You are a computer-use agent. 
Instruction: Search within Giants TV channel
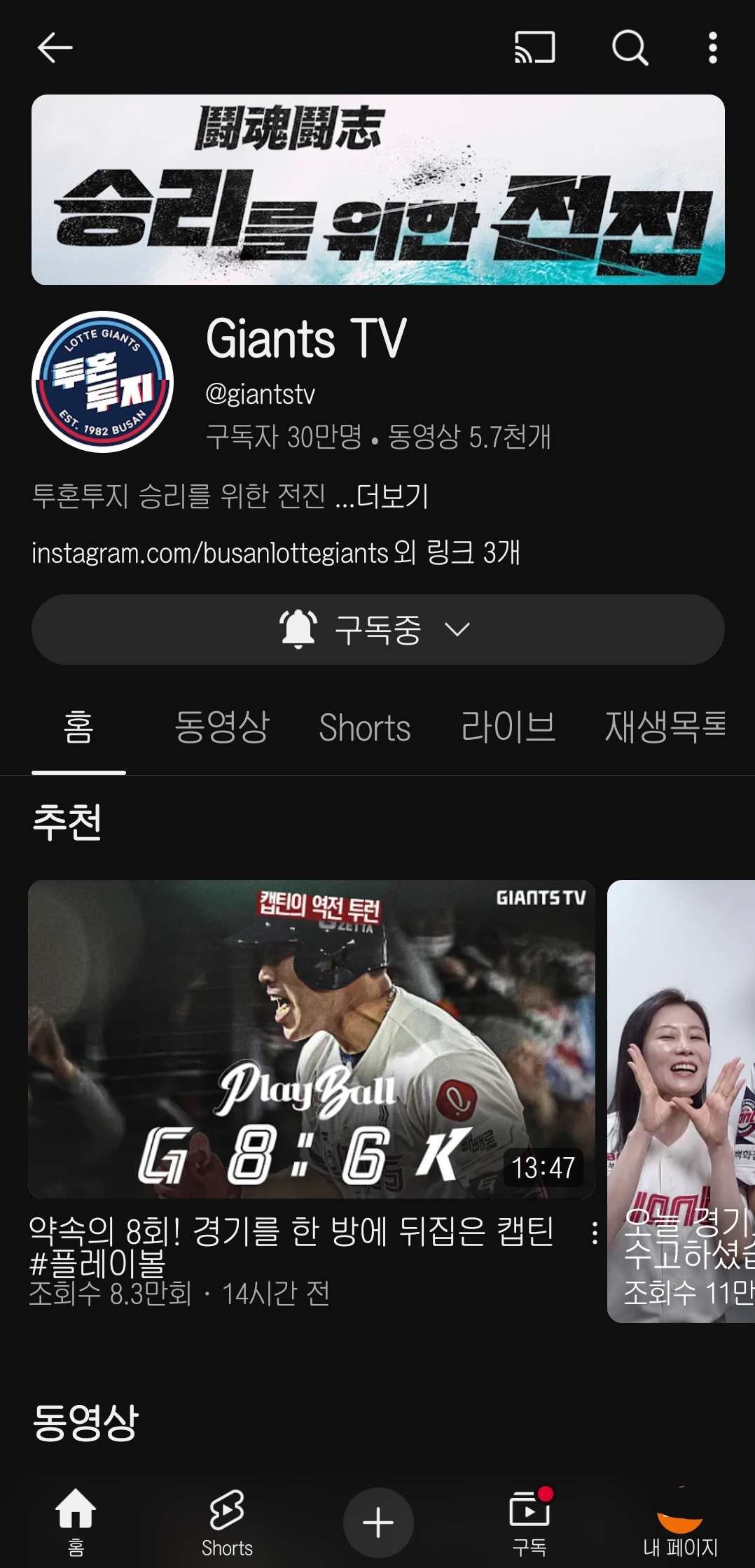(630, 48)
